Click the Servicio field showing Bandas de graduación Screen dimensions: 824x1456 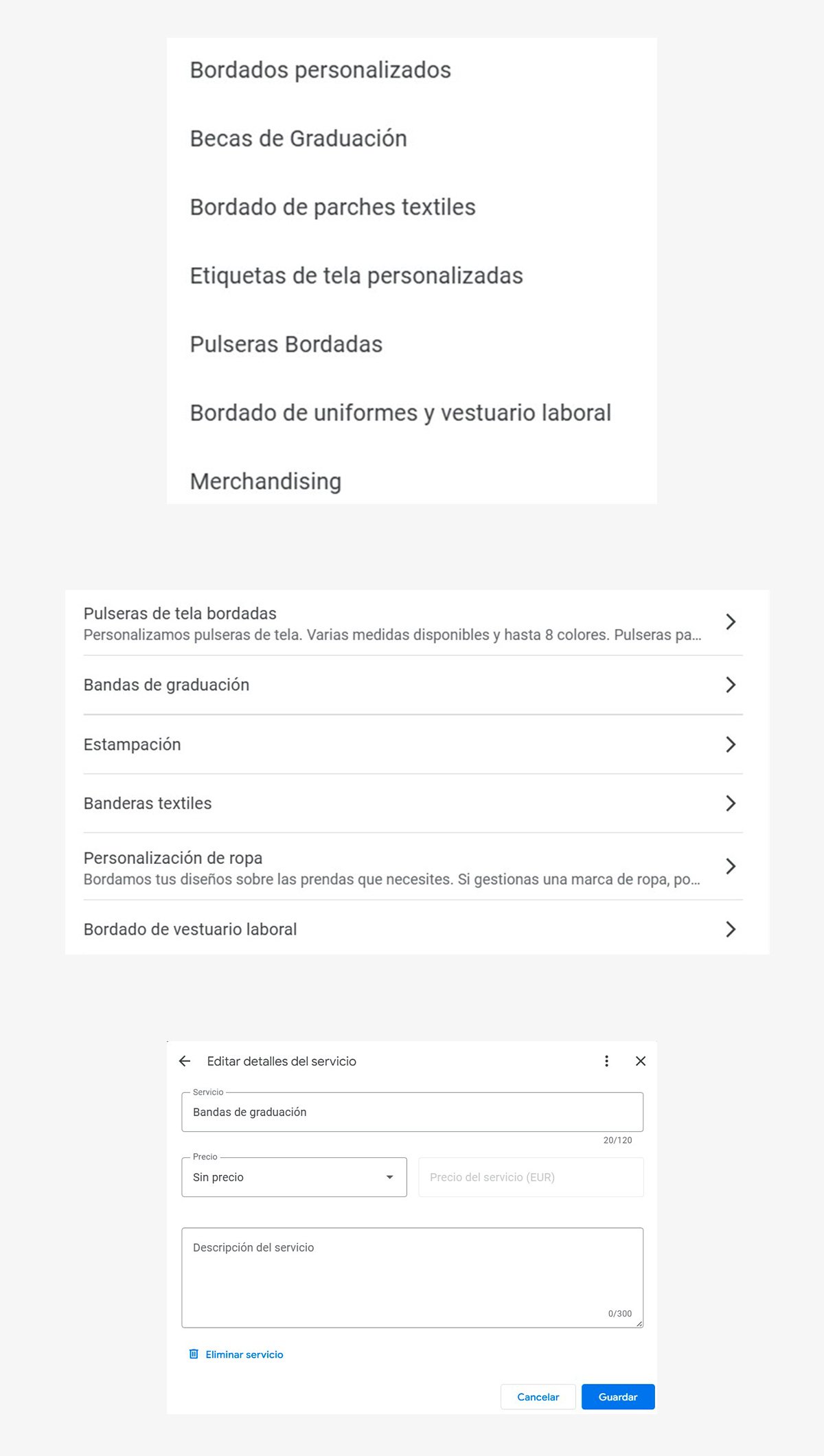(x=411, y=1111)
